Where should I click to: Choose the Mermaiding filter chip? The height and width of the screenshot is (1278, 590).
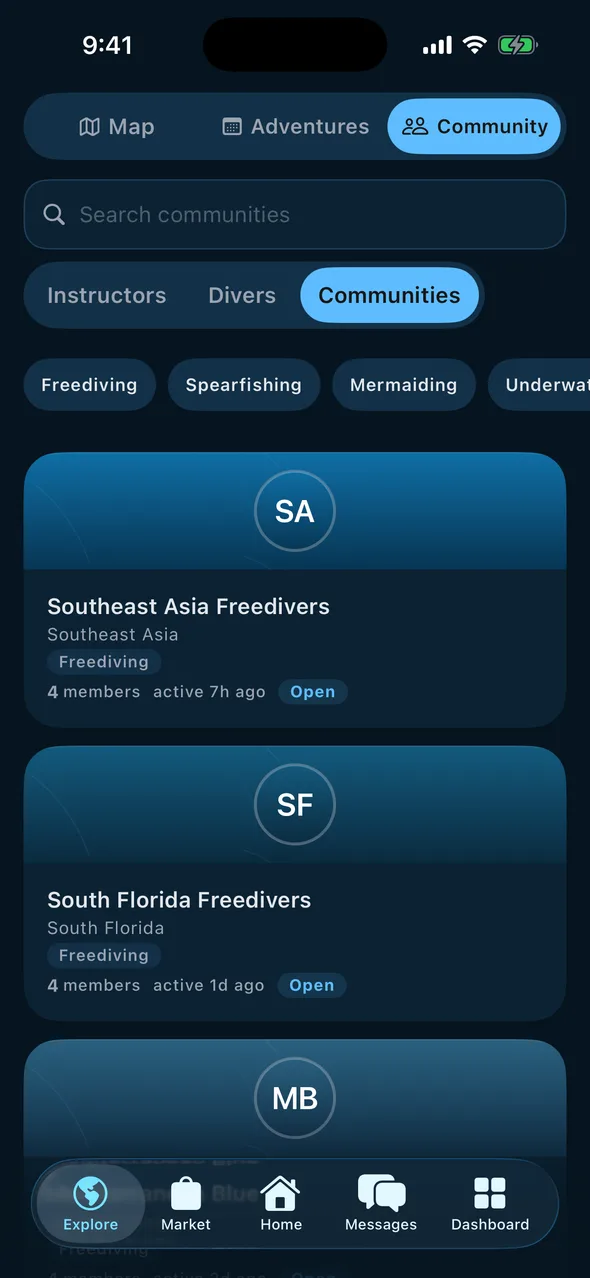pos(404,385)
